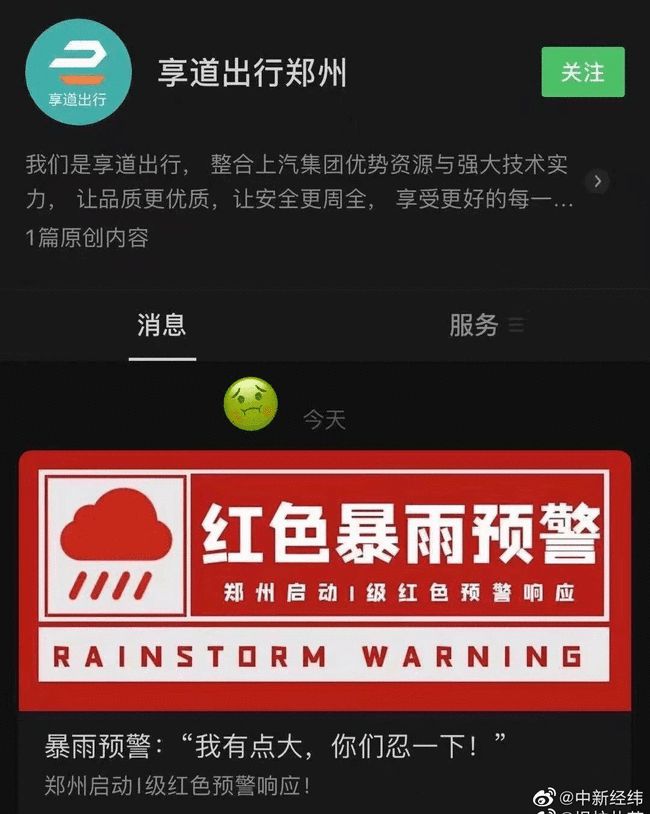650x814 pixels.
Task: Expand the account description chevron
Action: 597,181
